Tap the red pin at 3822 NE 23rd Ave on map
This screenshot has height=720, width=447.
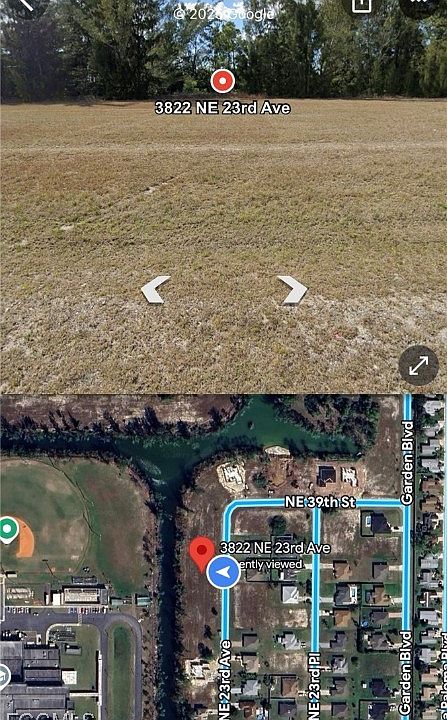(202, 554)
